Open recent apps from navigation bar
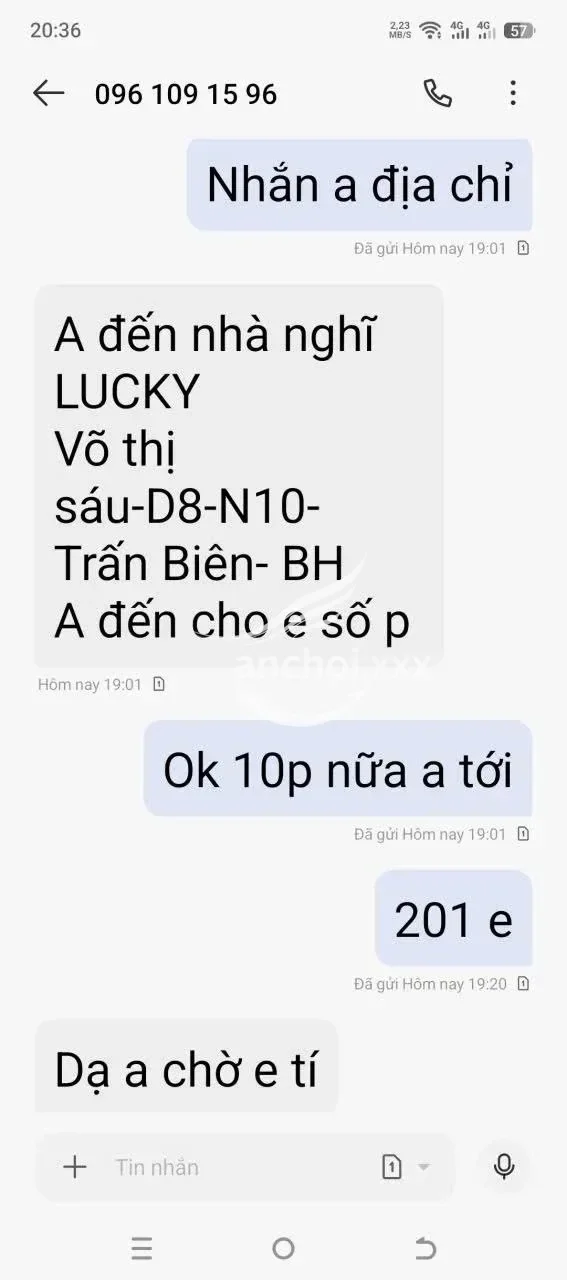The height and width of the screenshot is (1280, 567). coord(142,1248)
